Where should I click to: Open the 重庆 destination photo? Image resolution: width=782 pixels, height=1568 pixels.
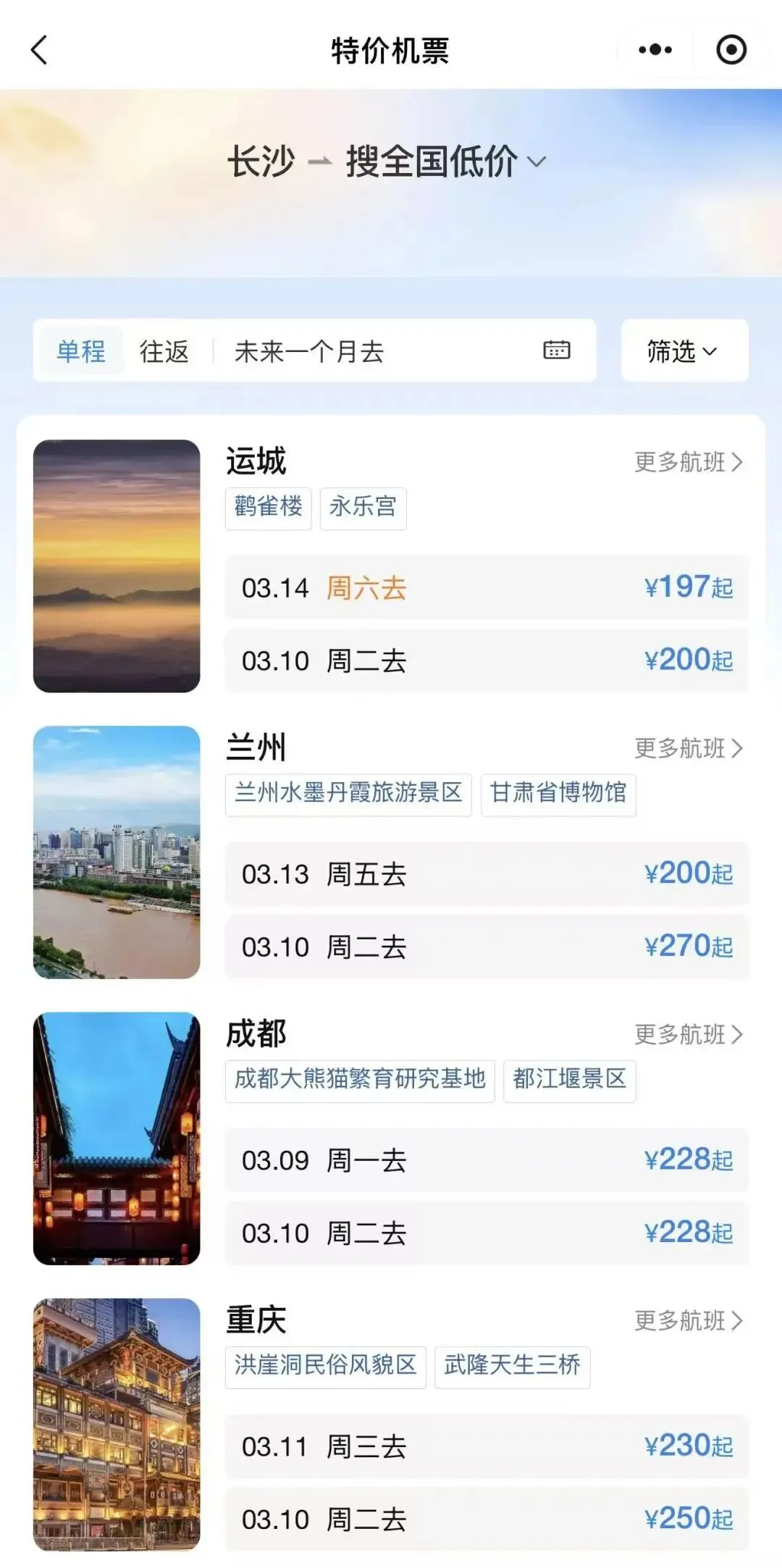click(x=117, y=1424)
